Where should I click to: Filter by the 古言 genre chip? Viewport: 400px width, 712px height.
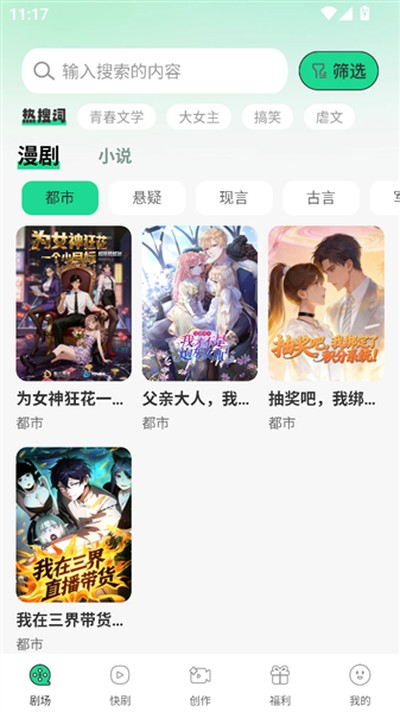point(321,198)
